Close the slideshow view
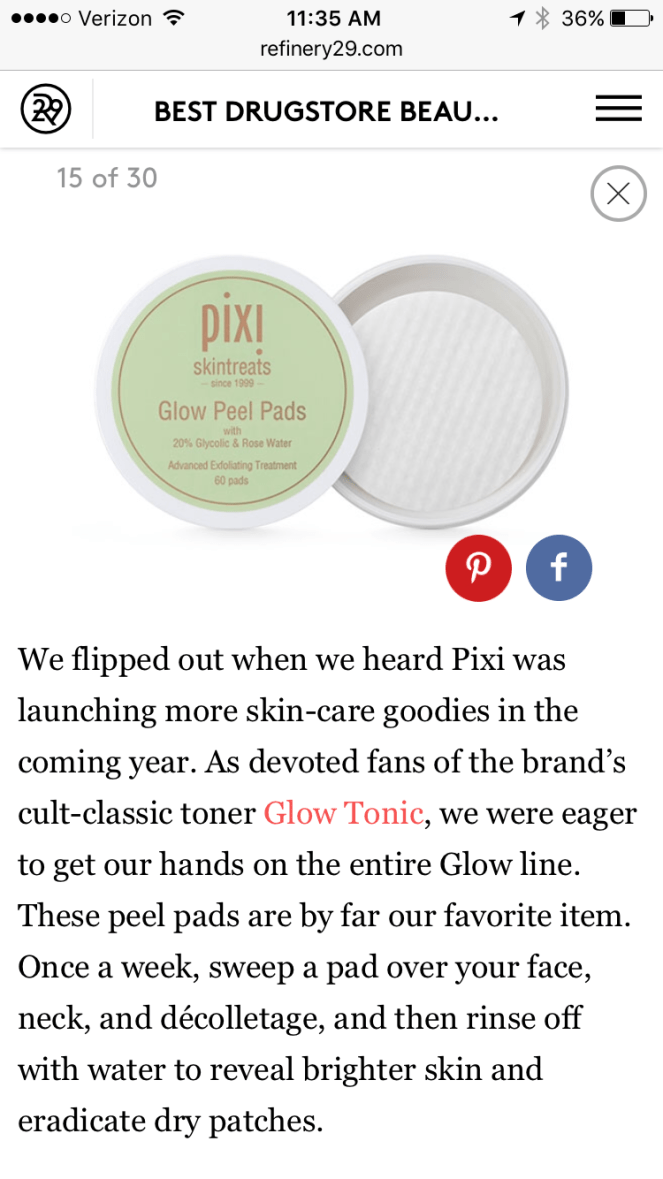Image resolution: width=663 pixels, height=1179 pixels. pos(618,194)
